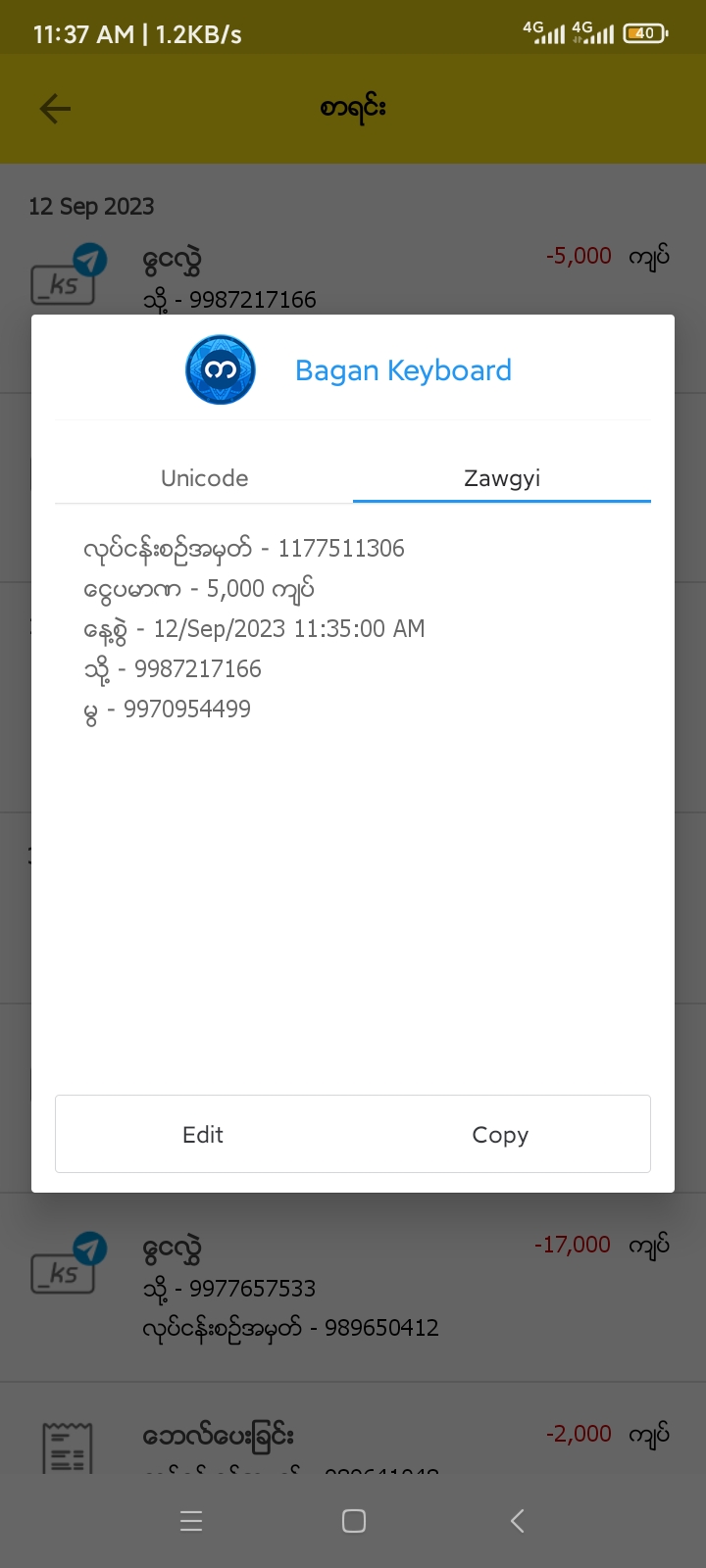Viewport: 706px width, 1568px height.
Task: Go back using the header arrow
Action: pyautogui.click(x=55, y=108)
